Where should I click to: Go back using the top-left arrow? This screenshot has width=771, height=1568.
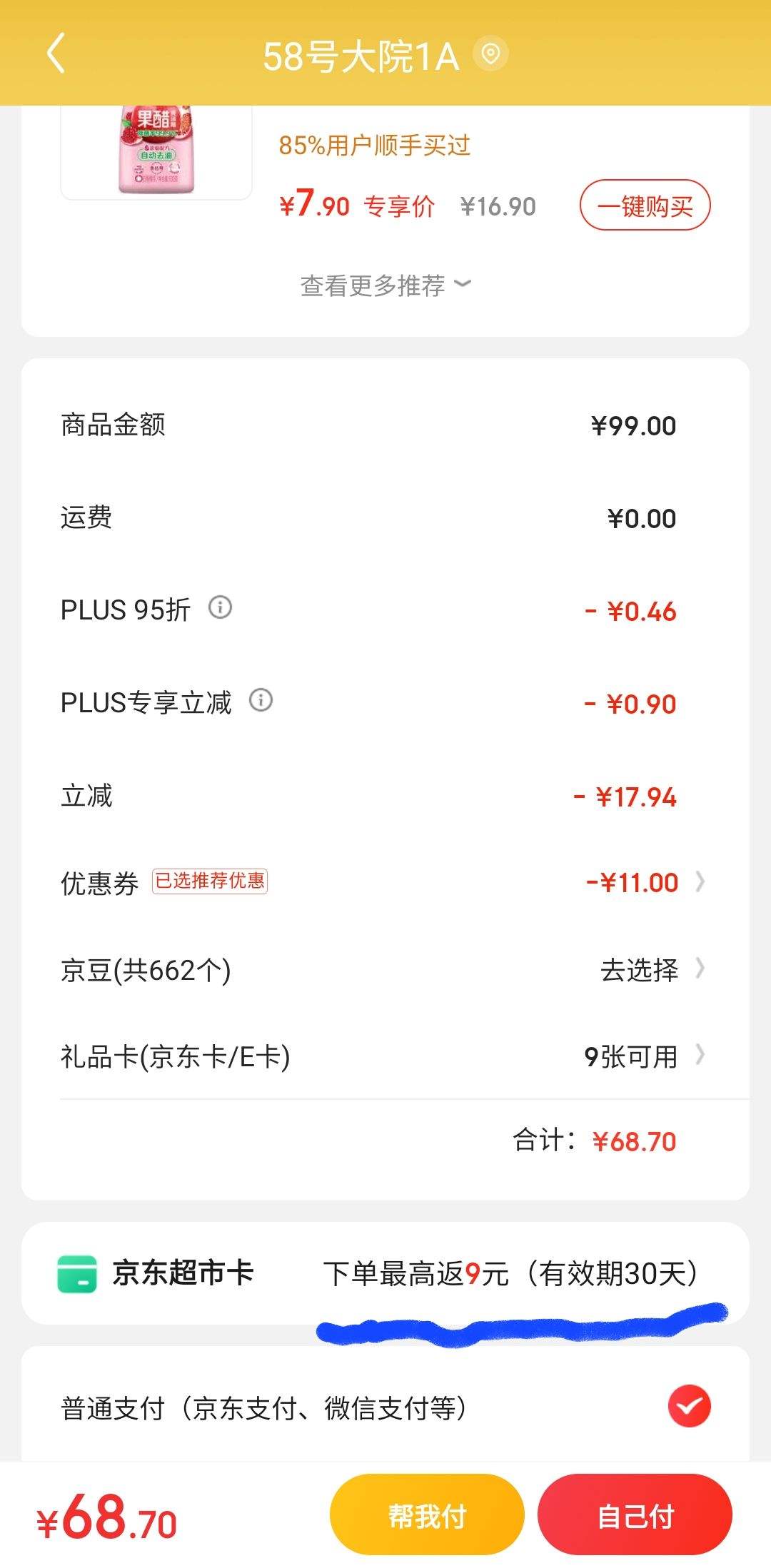coord(56,54)
